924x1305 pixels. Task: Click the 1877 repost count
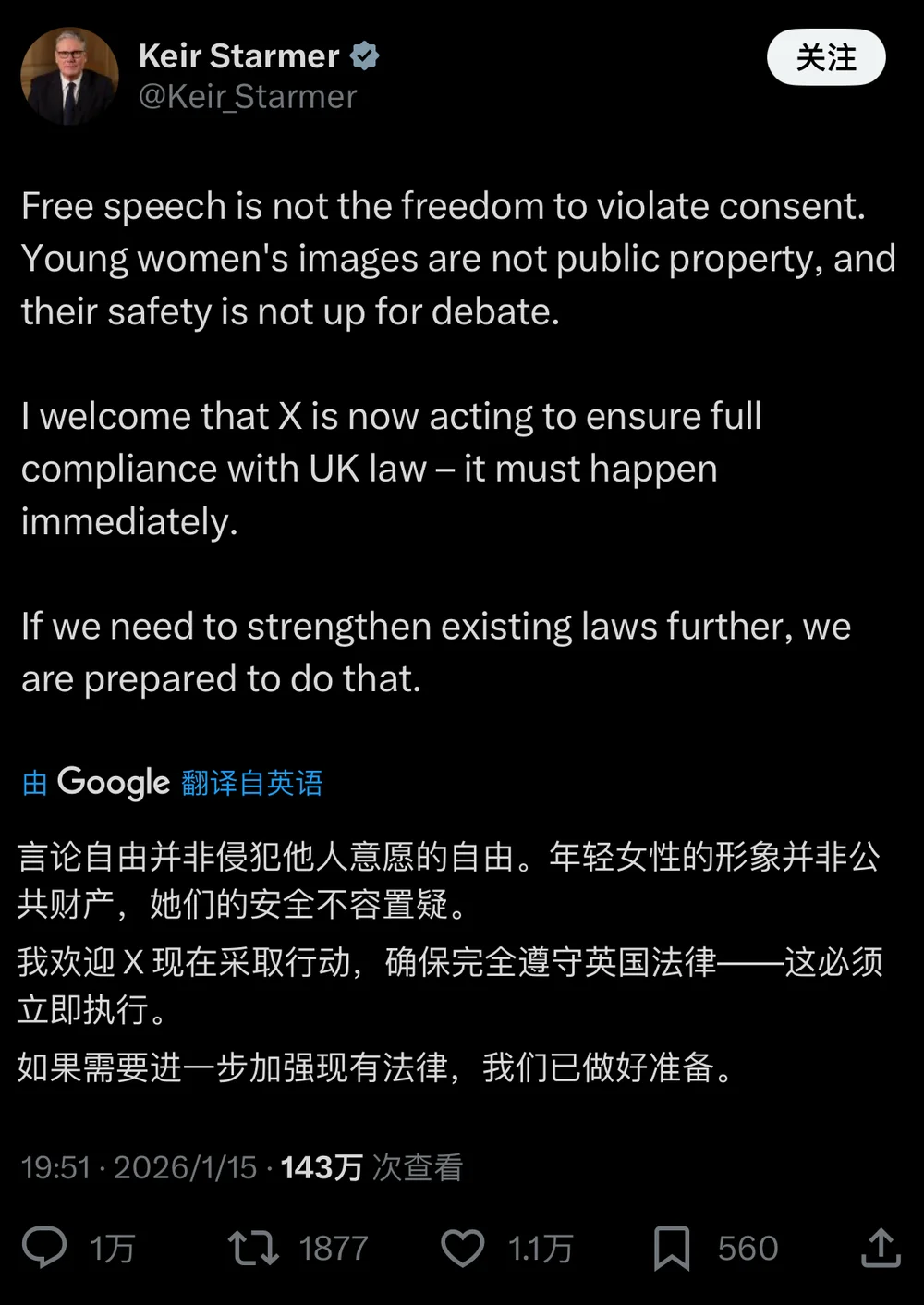(x=333, y=1248)
